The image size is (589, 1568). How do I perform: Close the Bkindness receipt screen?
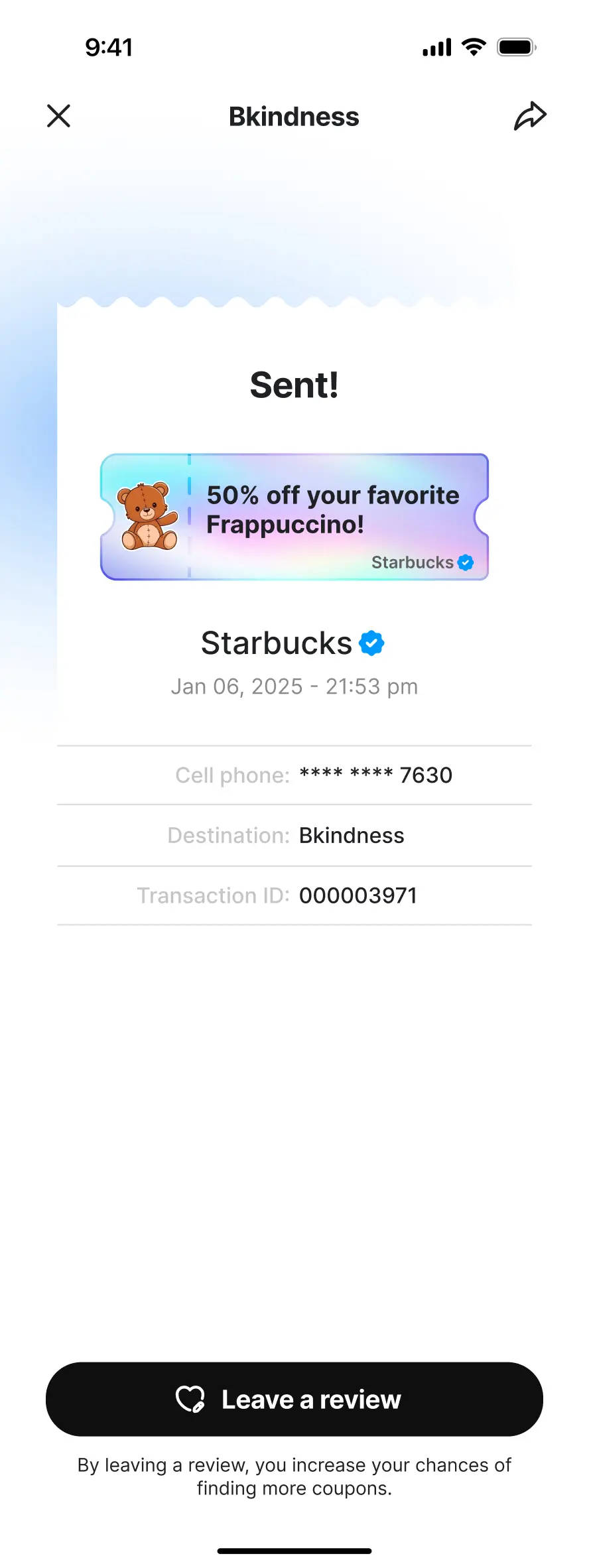coord(59,116)
